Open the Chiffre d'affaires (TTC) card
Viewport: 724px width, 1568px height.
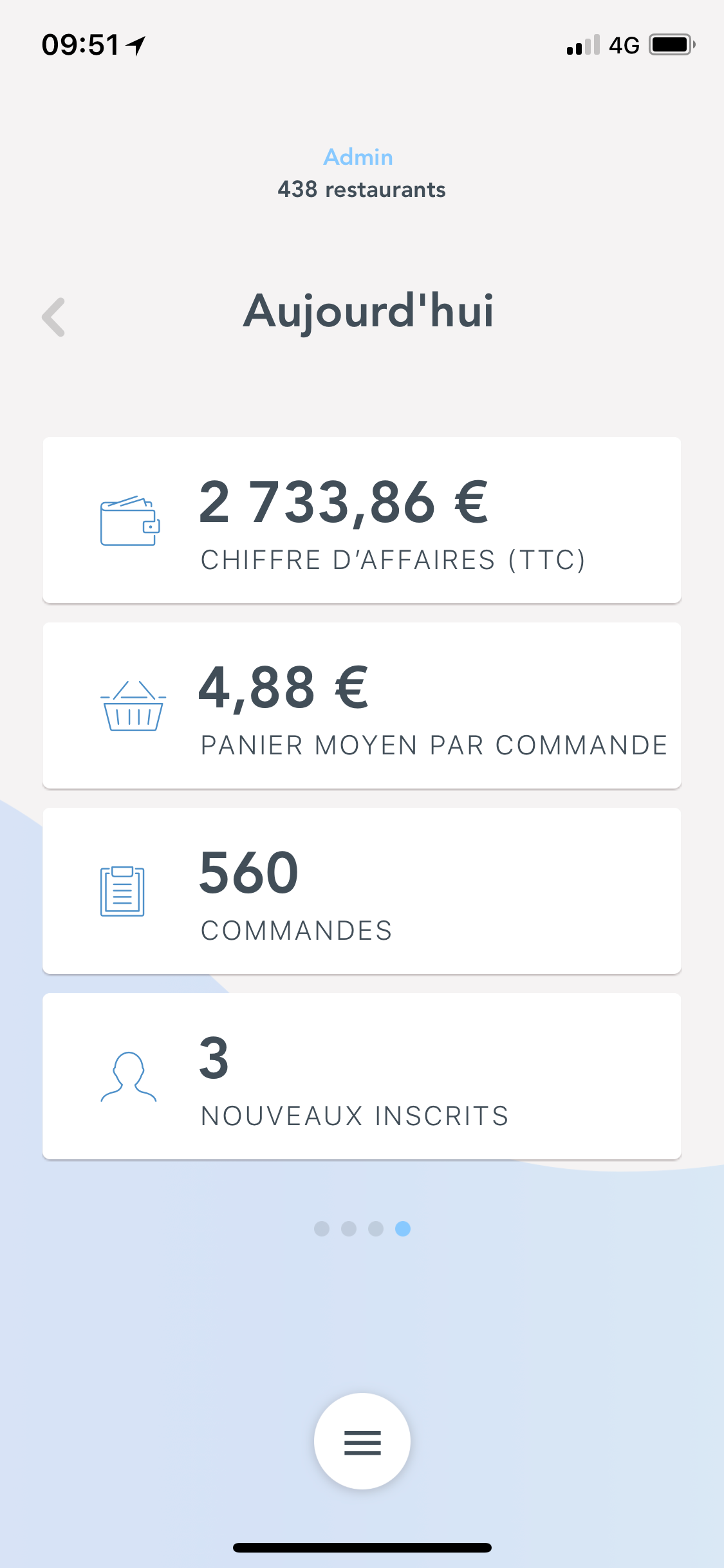[x=362, y=520]
